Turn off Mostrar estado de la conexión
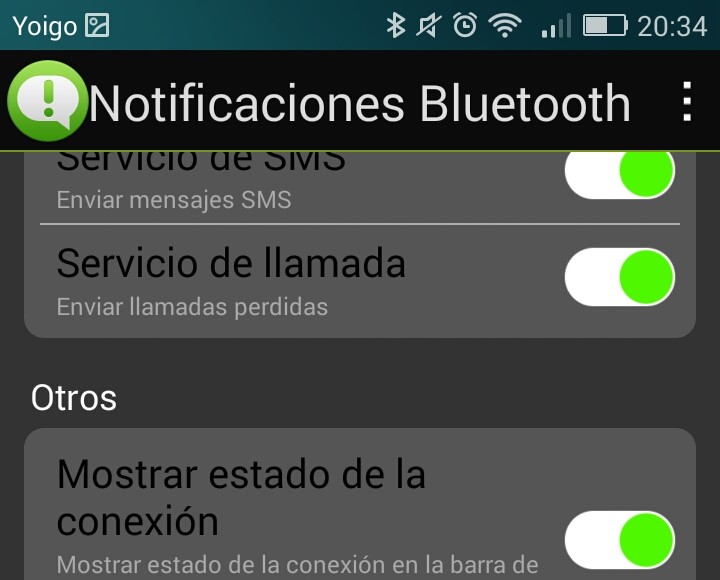 620,540
